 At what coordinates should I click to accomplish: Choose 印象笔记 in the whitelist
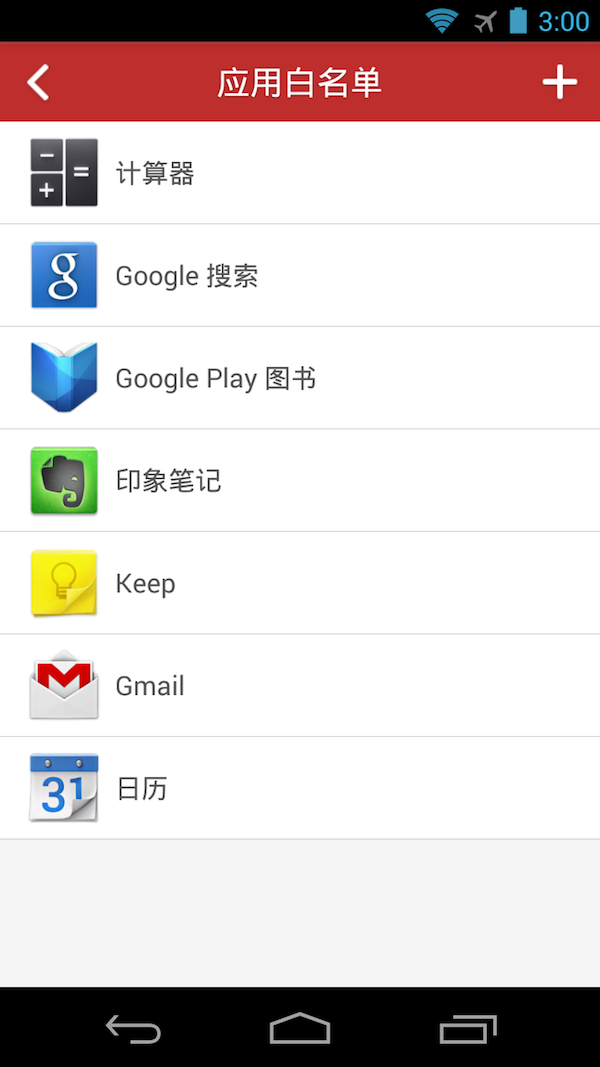click(x=300, y=481)
